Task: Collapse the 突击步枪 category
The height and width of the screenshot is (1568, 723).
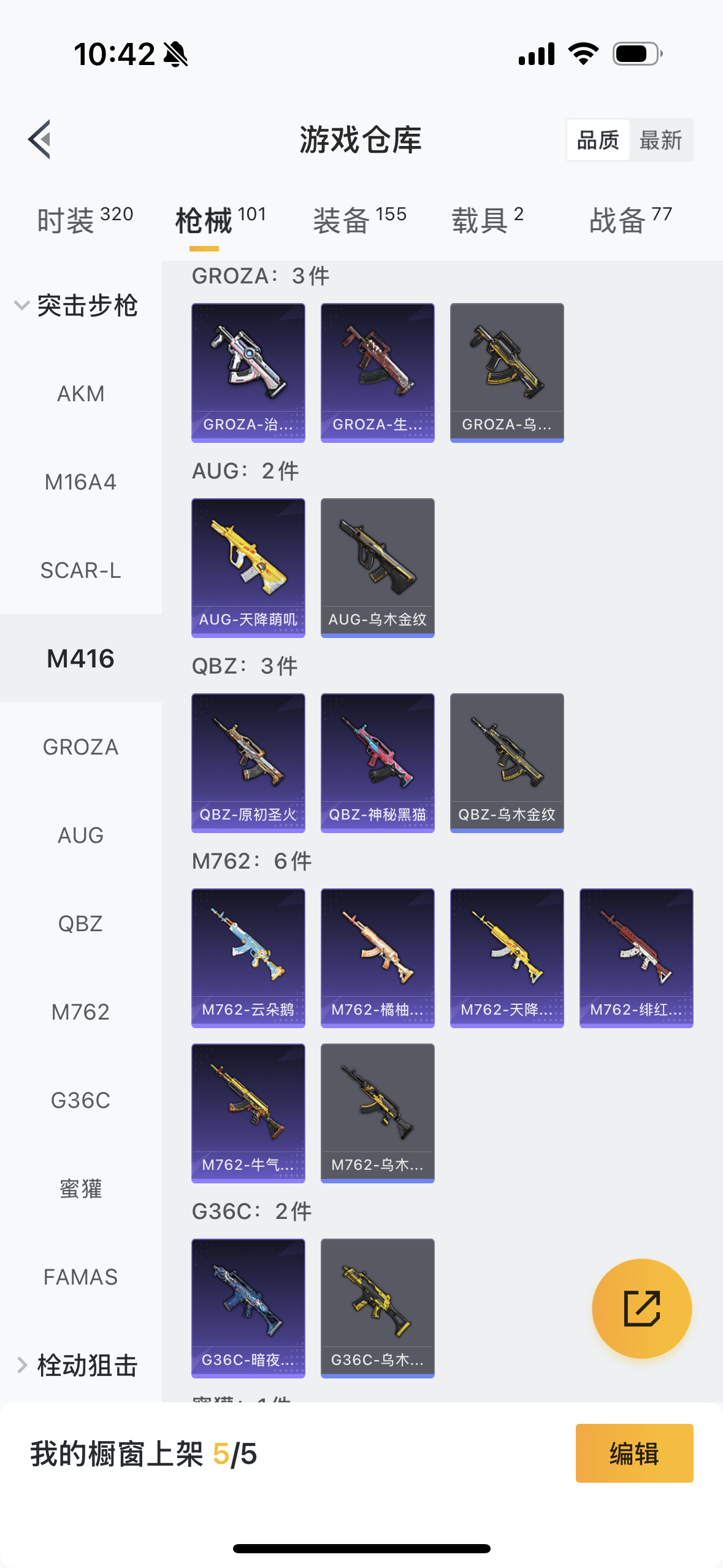Action: click(77, 306)
